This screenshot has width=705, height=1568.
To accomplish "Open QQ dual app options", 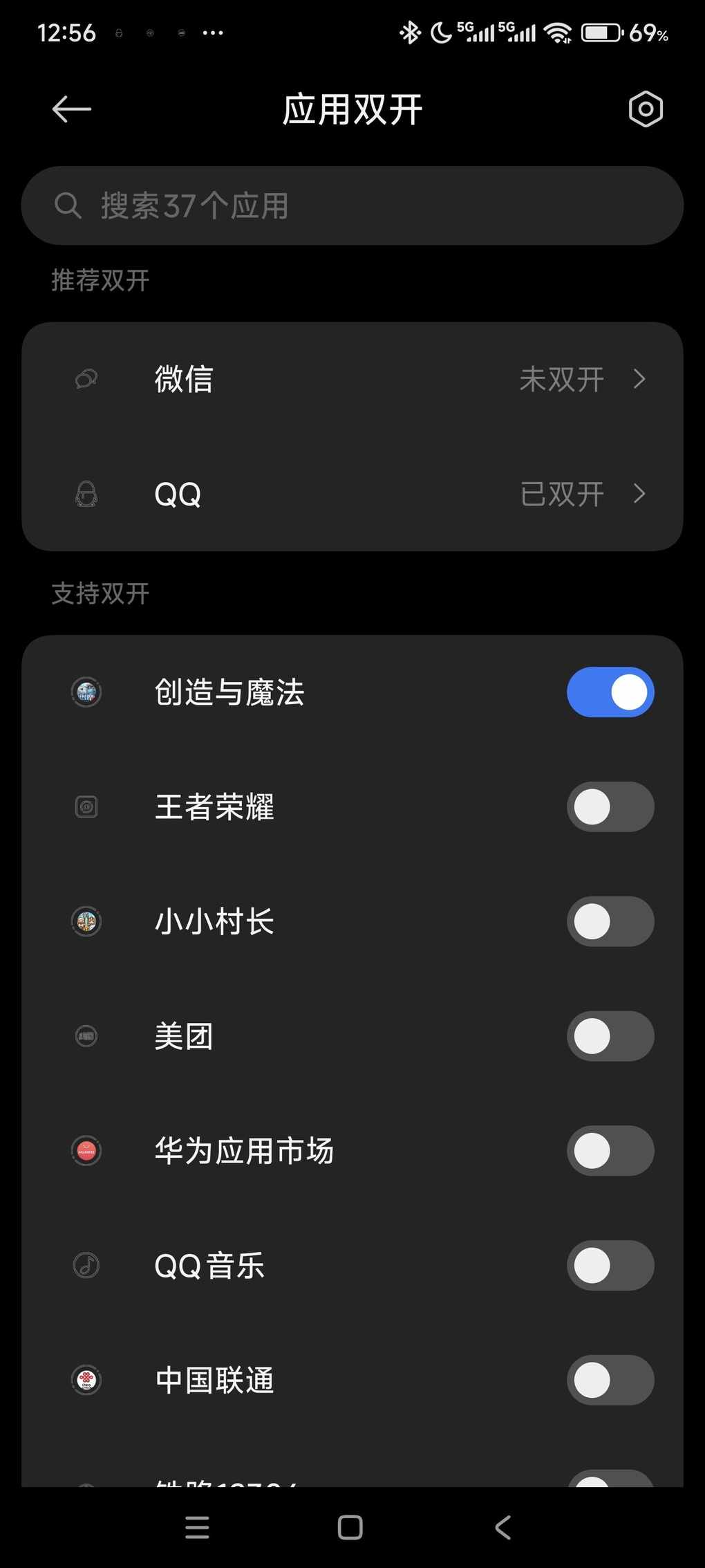I will 352,494.
